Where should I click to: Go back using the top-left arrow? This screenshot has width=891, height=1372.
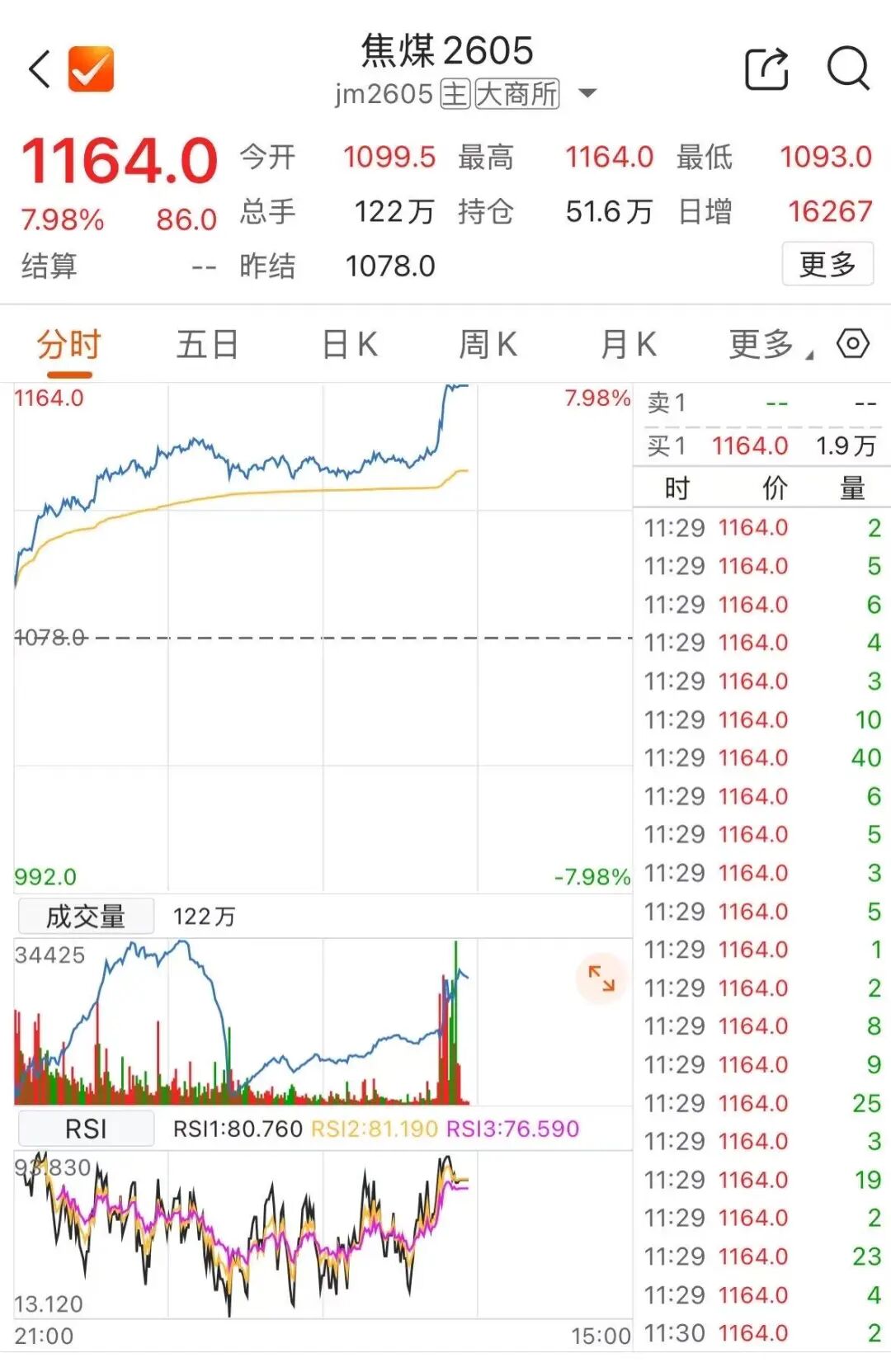[x=40, y=68]
